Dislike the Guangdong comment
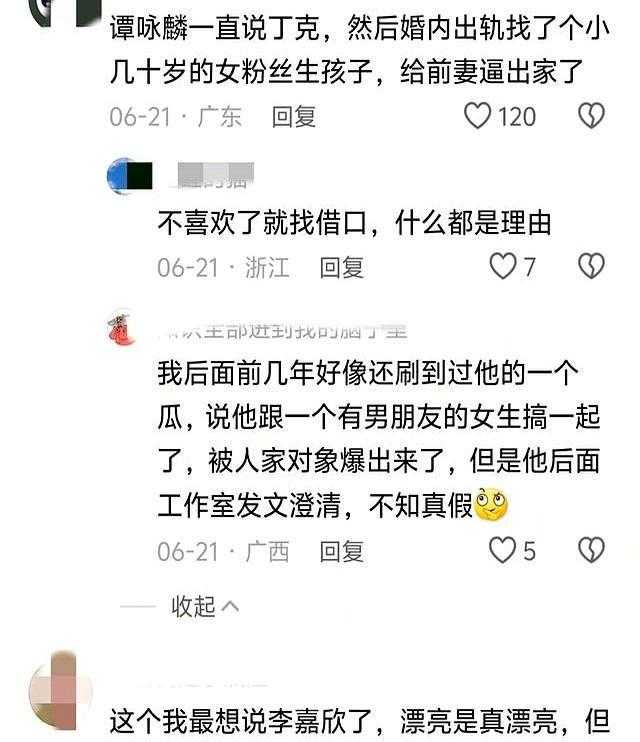Viewport: 640px width, 742px height. 592,116
